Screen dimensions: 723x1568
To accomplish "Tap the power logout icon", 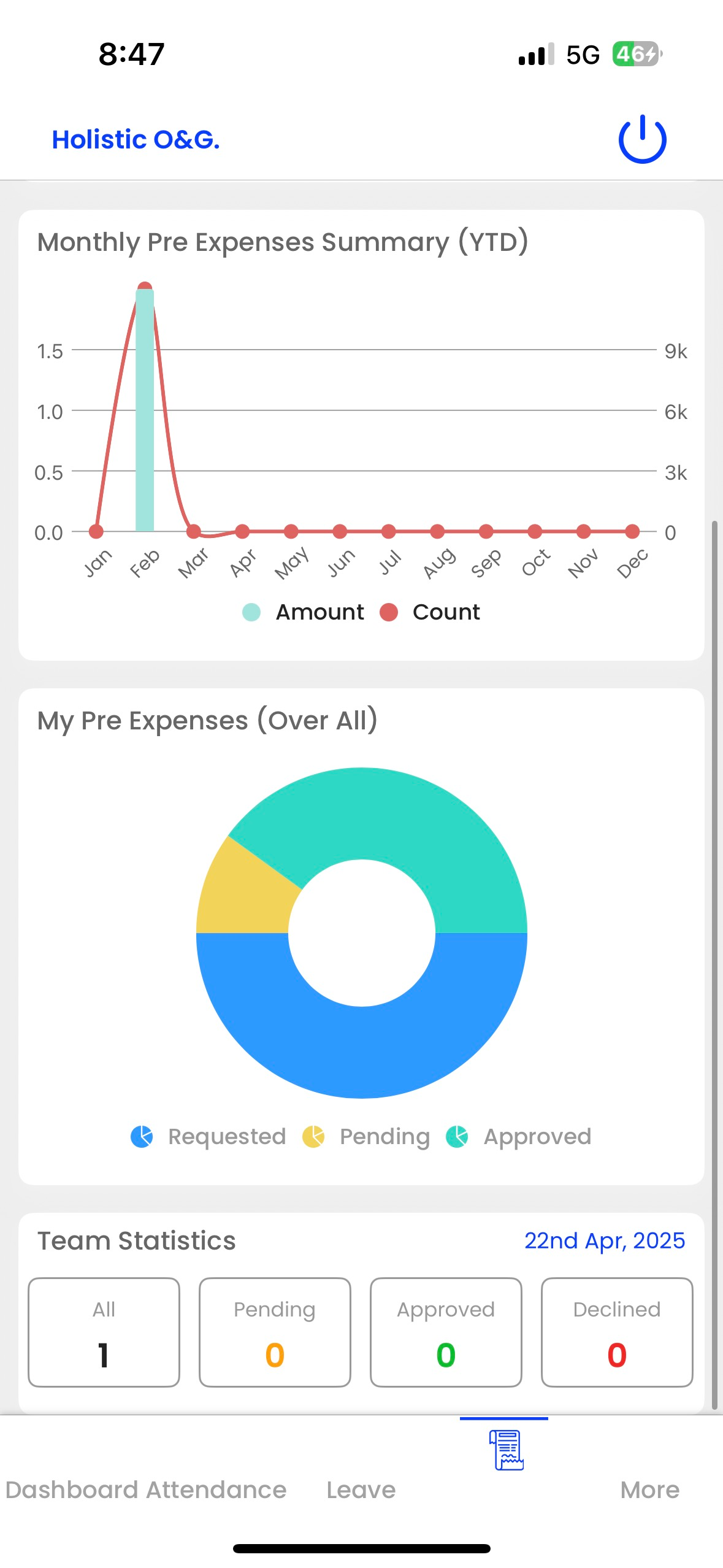I will [642, 139].
